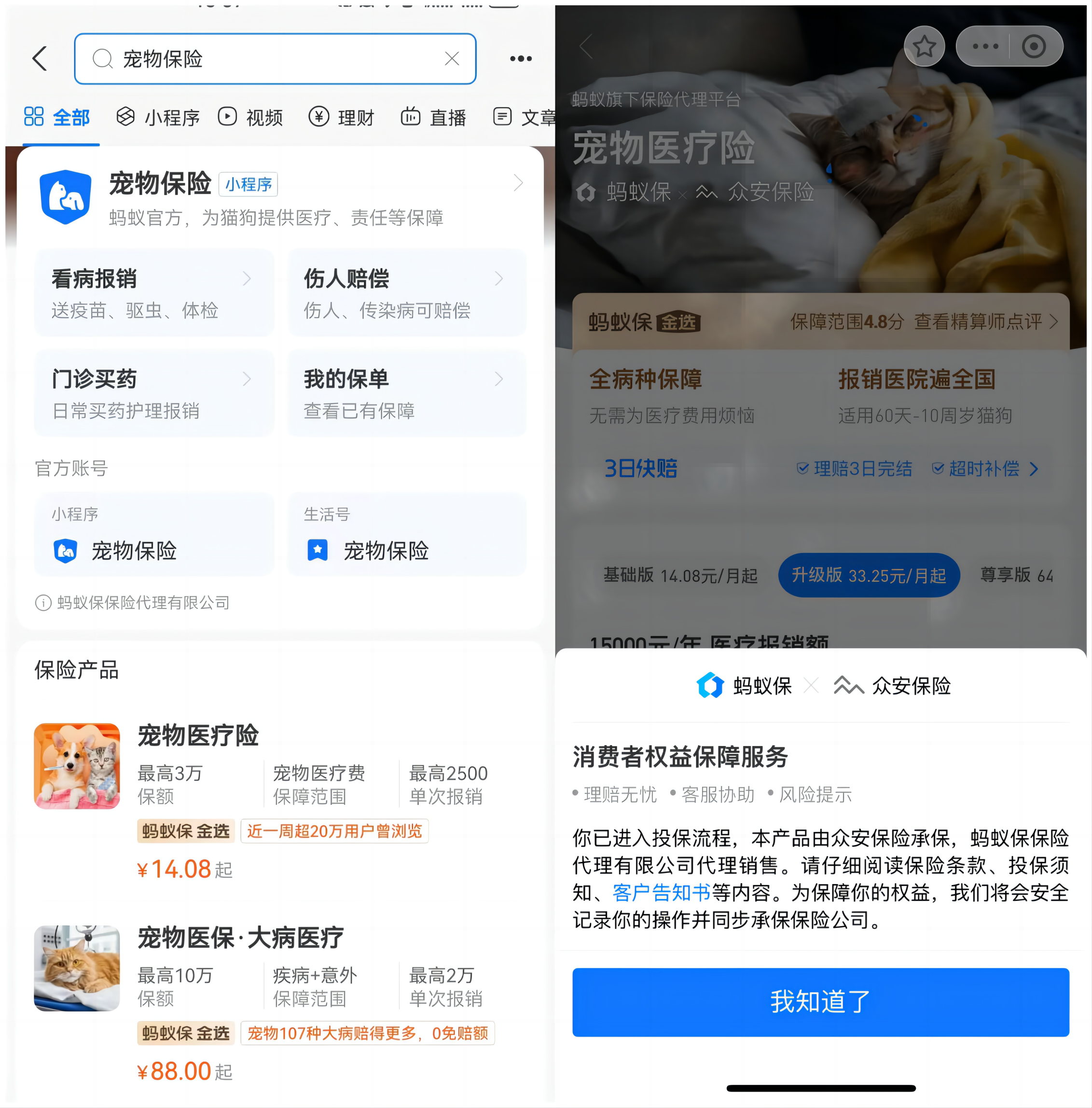
Task: Open the 客户告知书 link
Action: pos(661,892)
